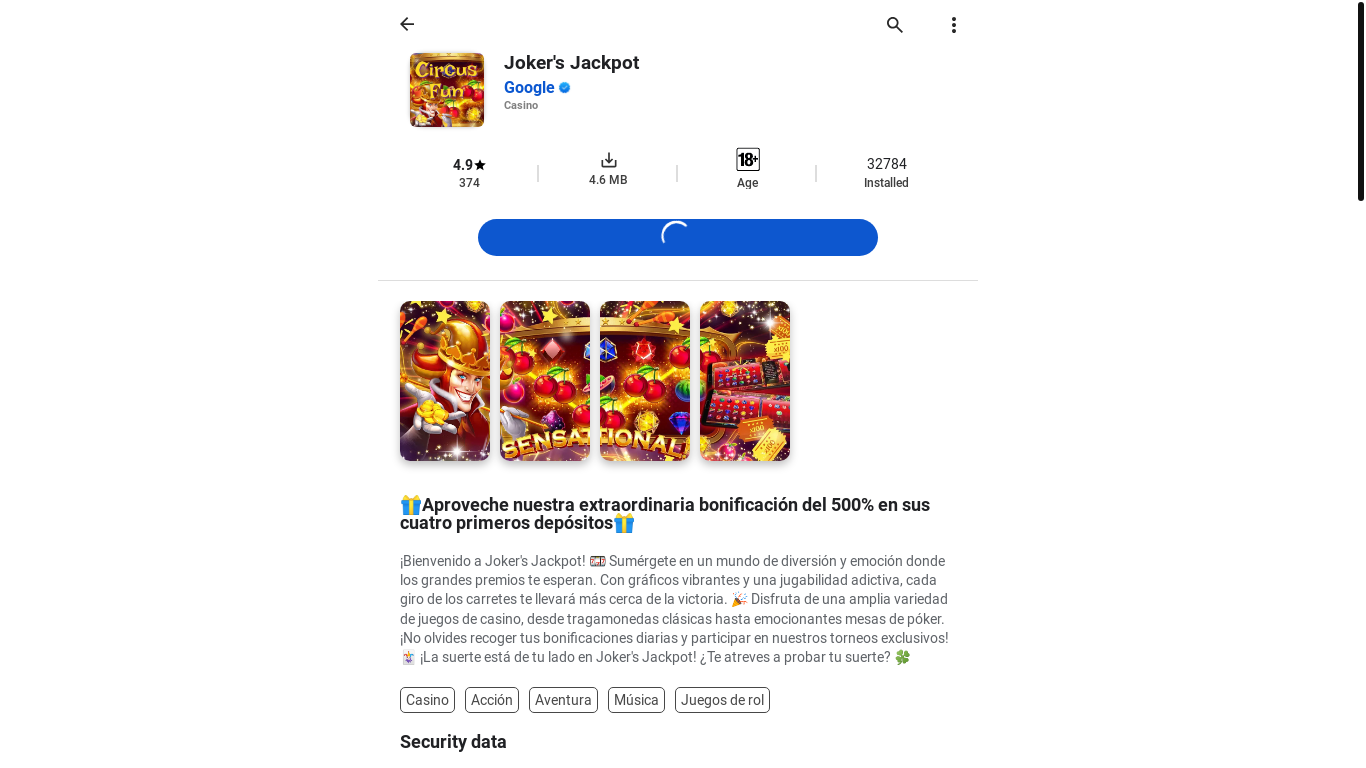Open the TIONAL cherries screenshot

tap(645, 381)
